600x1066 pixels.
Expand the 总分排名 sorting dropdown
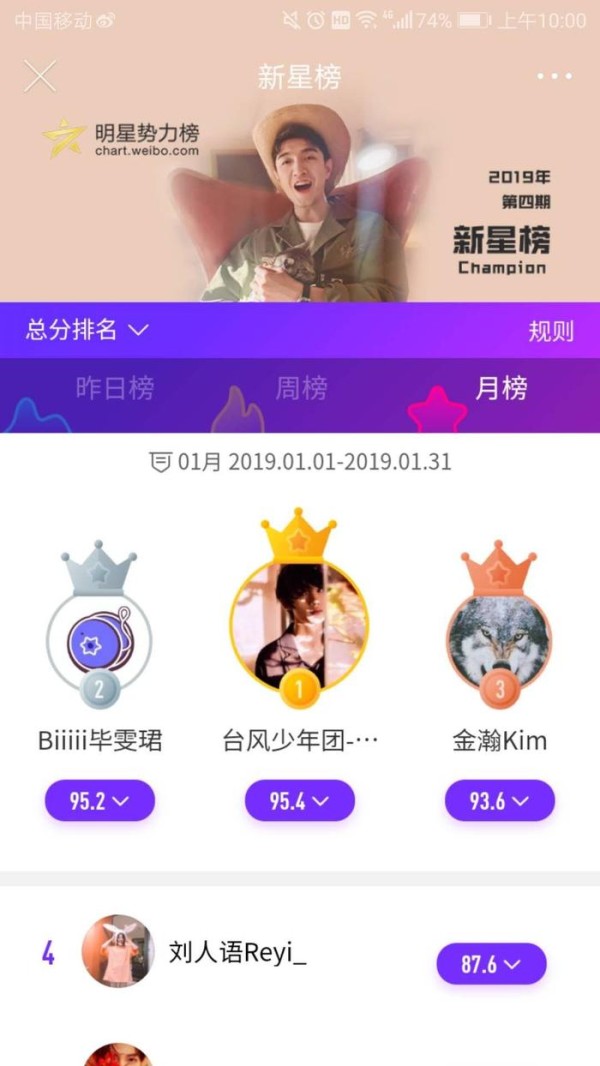[87, 330]
